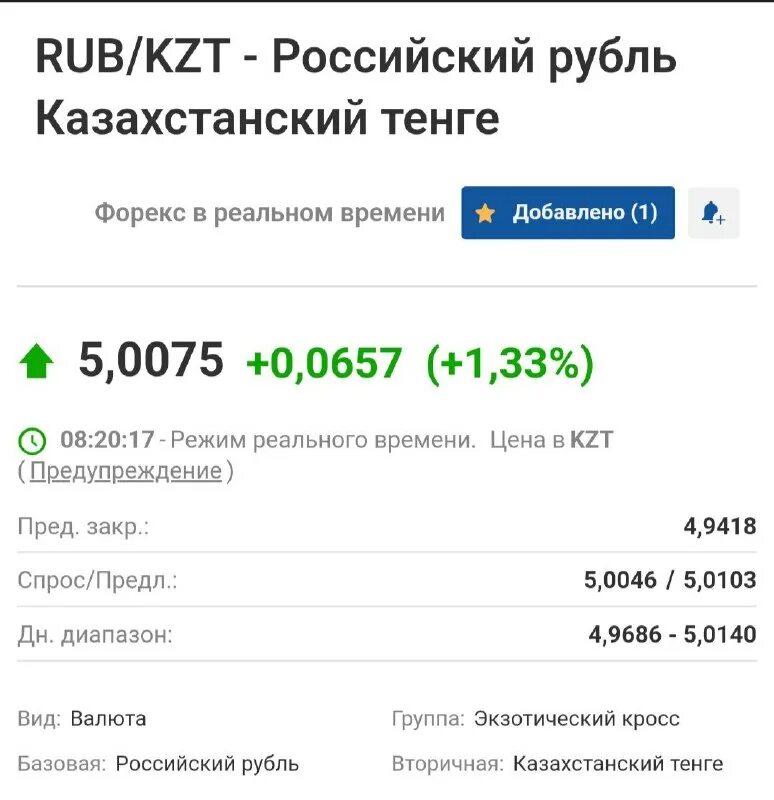Toggle watchlist status via Добавлено (1)

(566, 212)
